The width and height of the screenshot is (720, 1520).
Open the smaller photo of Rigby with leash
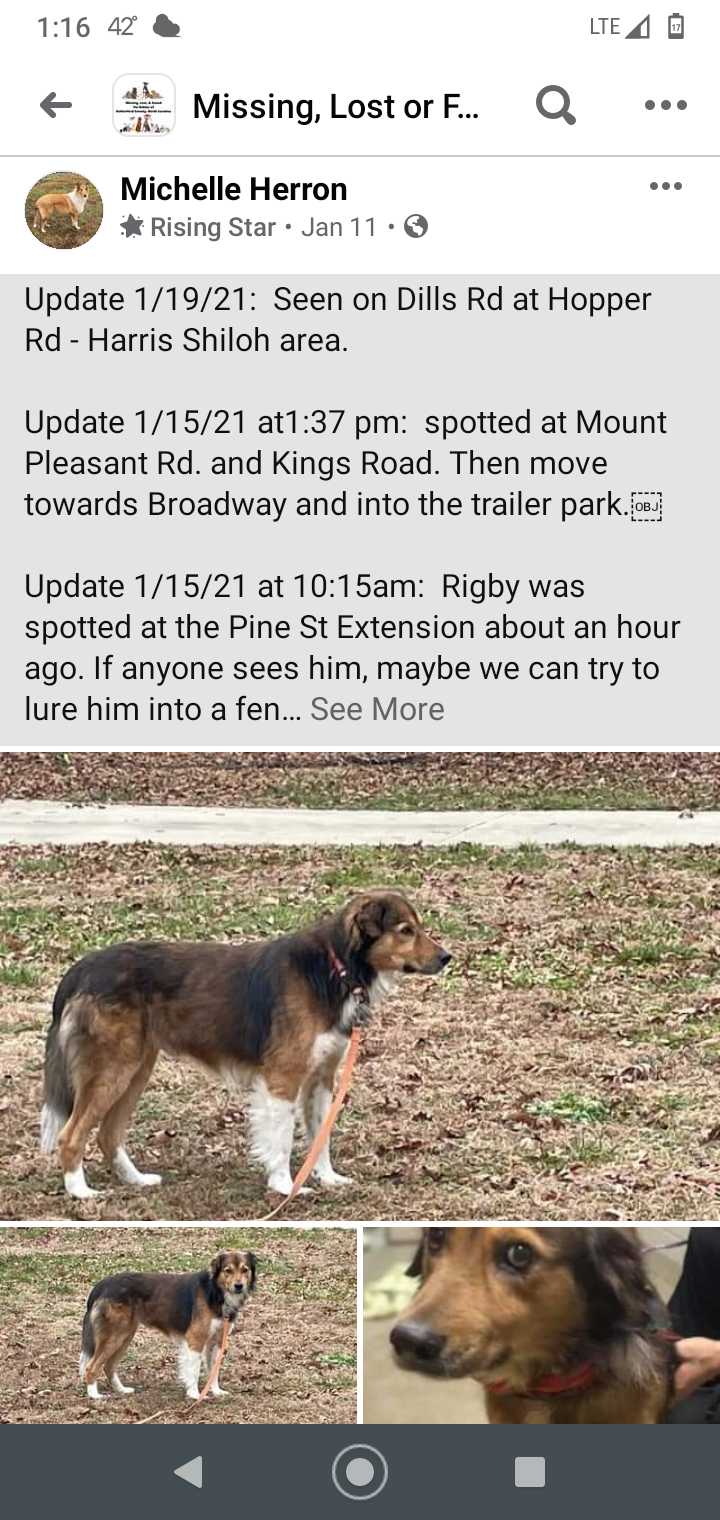178,1323
